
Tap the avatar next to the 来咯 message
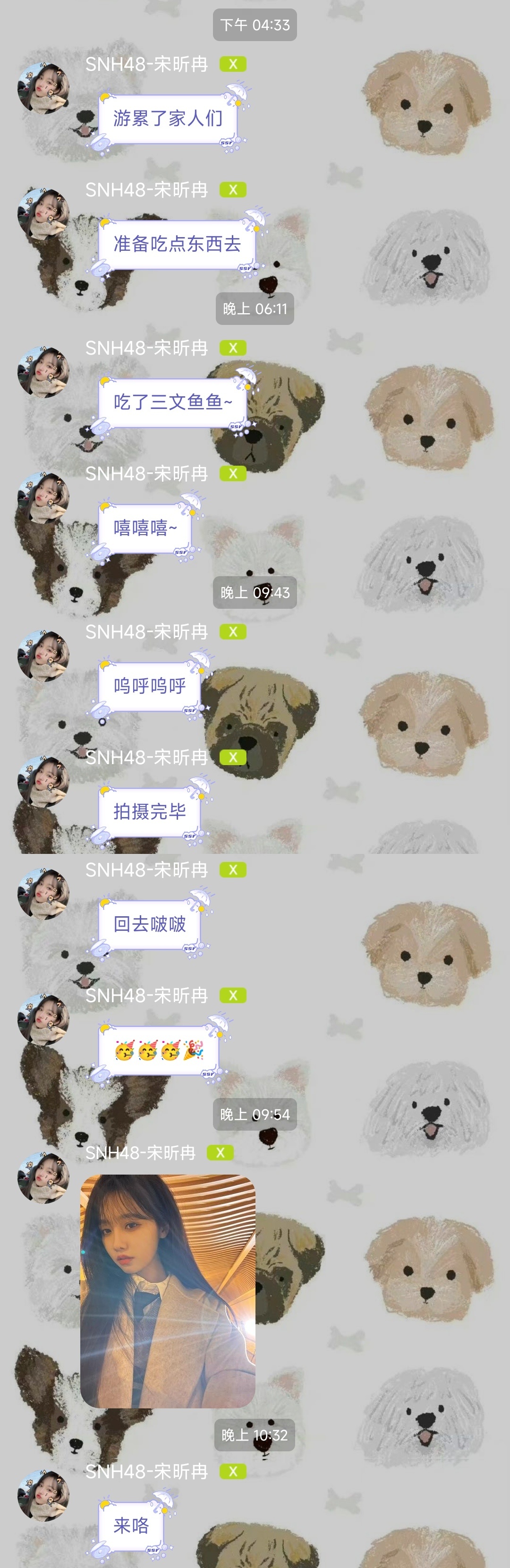[x=43, y=1496]
